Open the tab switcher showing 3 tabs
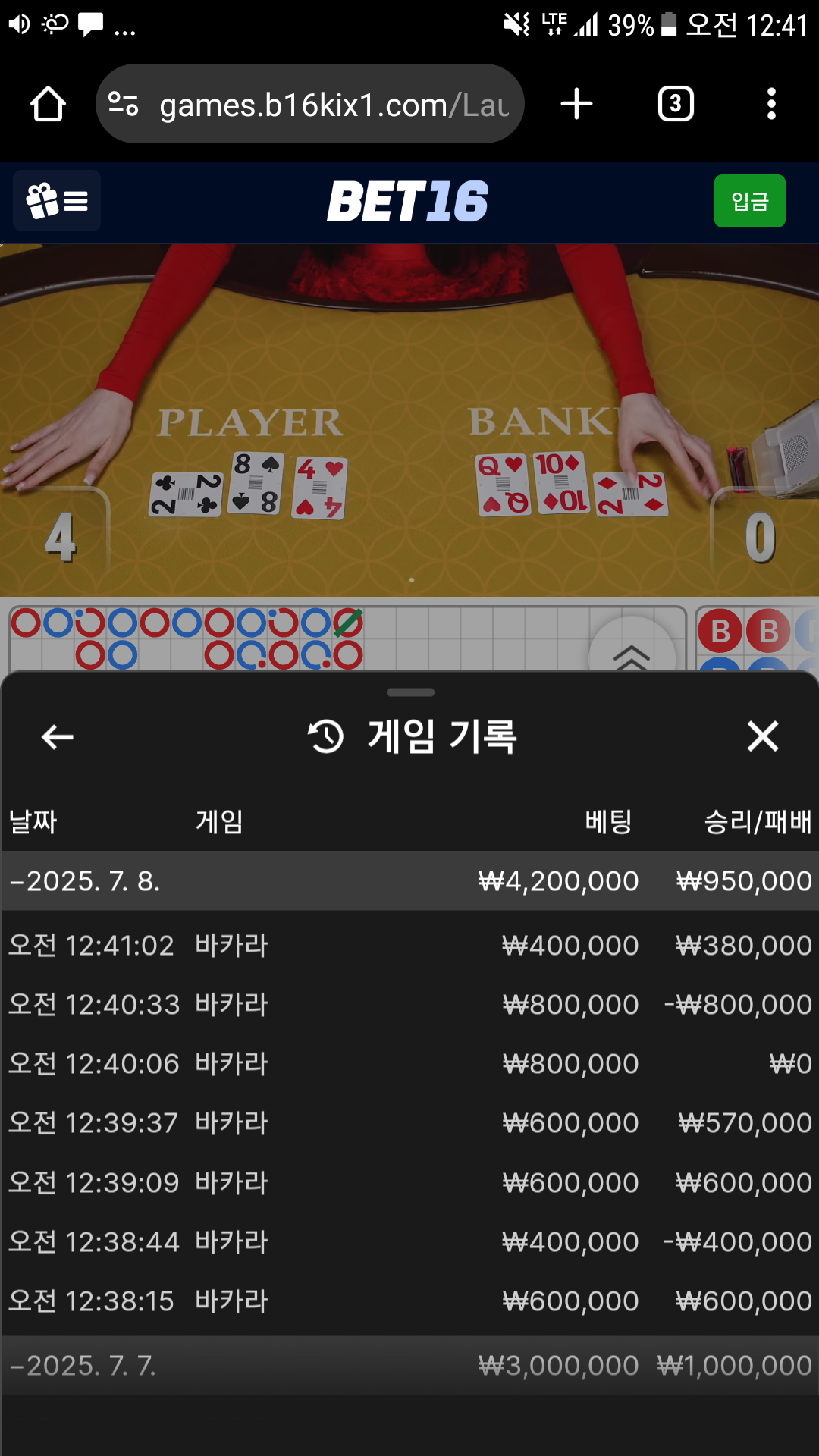Screen dimensions: 819x1456 (676, 104)
